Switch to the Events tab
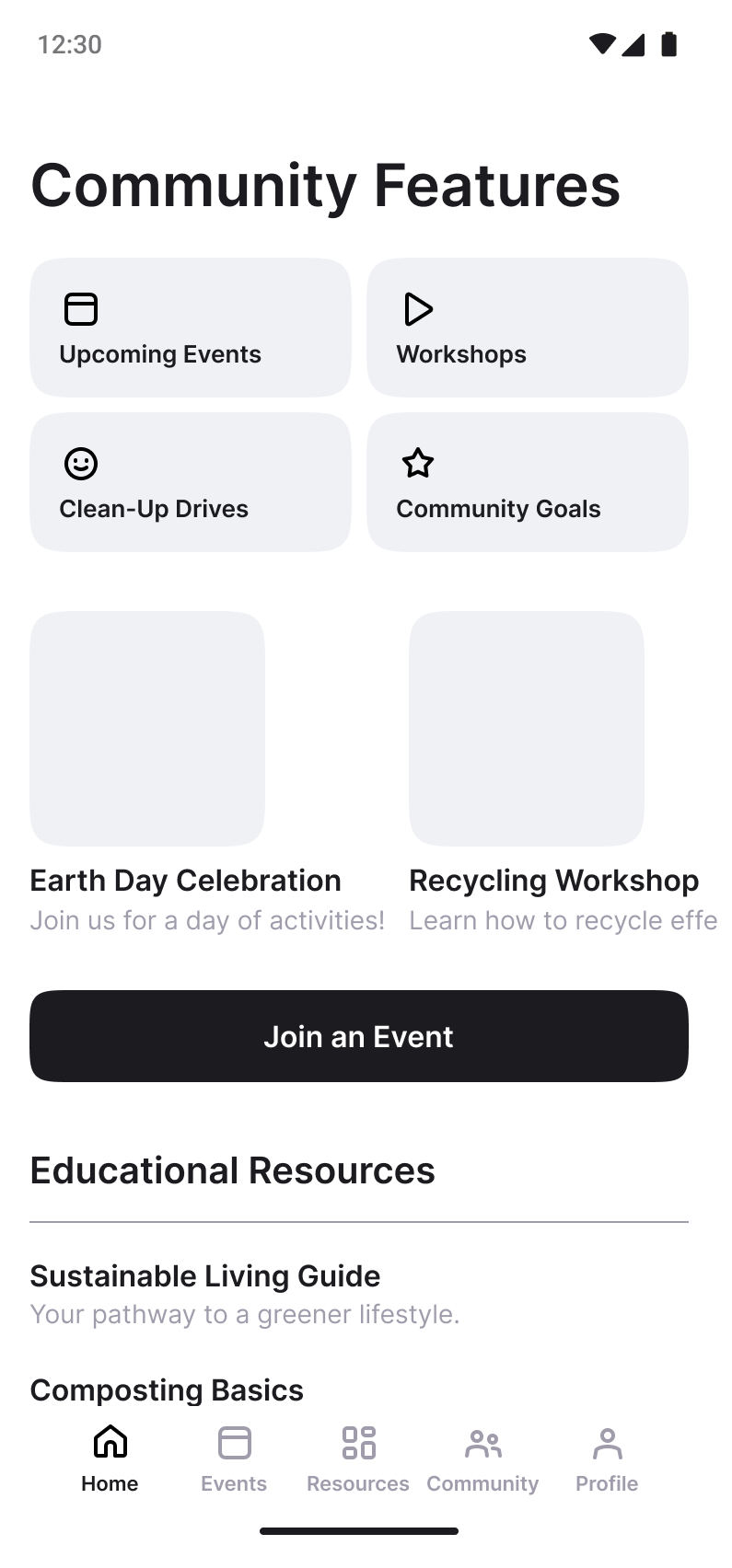This screenshot has width=732, height=1568. tap(234, 1458)
